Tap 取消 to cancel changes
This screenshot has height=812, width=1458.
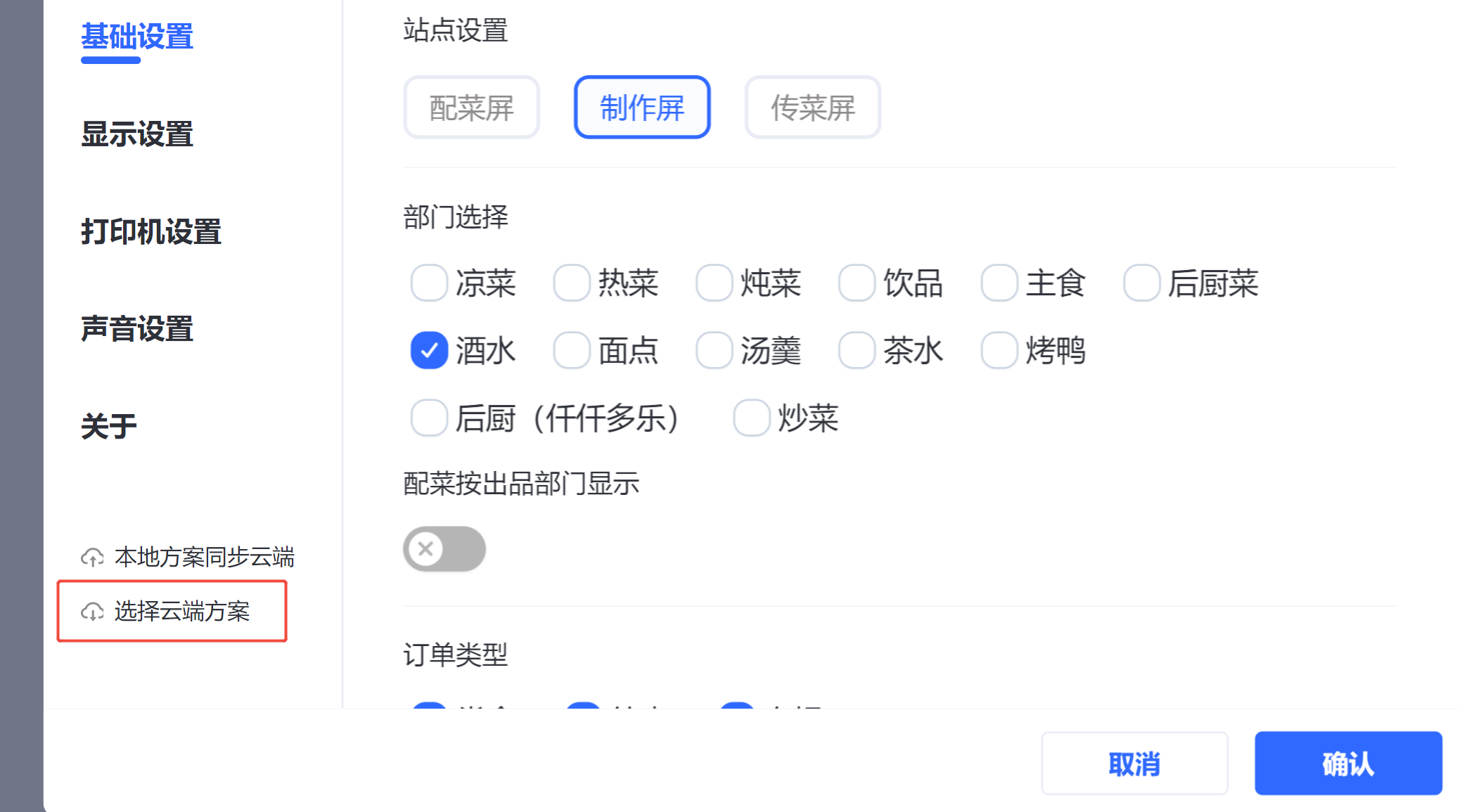[1134, 763]
